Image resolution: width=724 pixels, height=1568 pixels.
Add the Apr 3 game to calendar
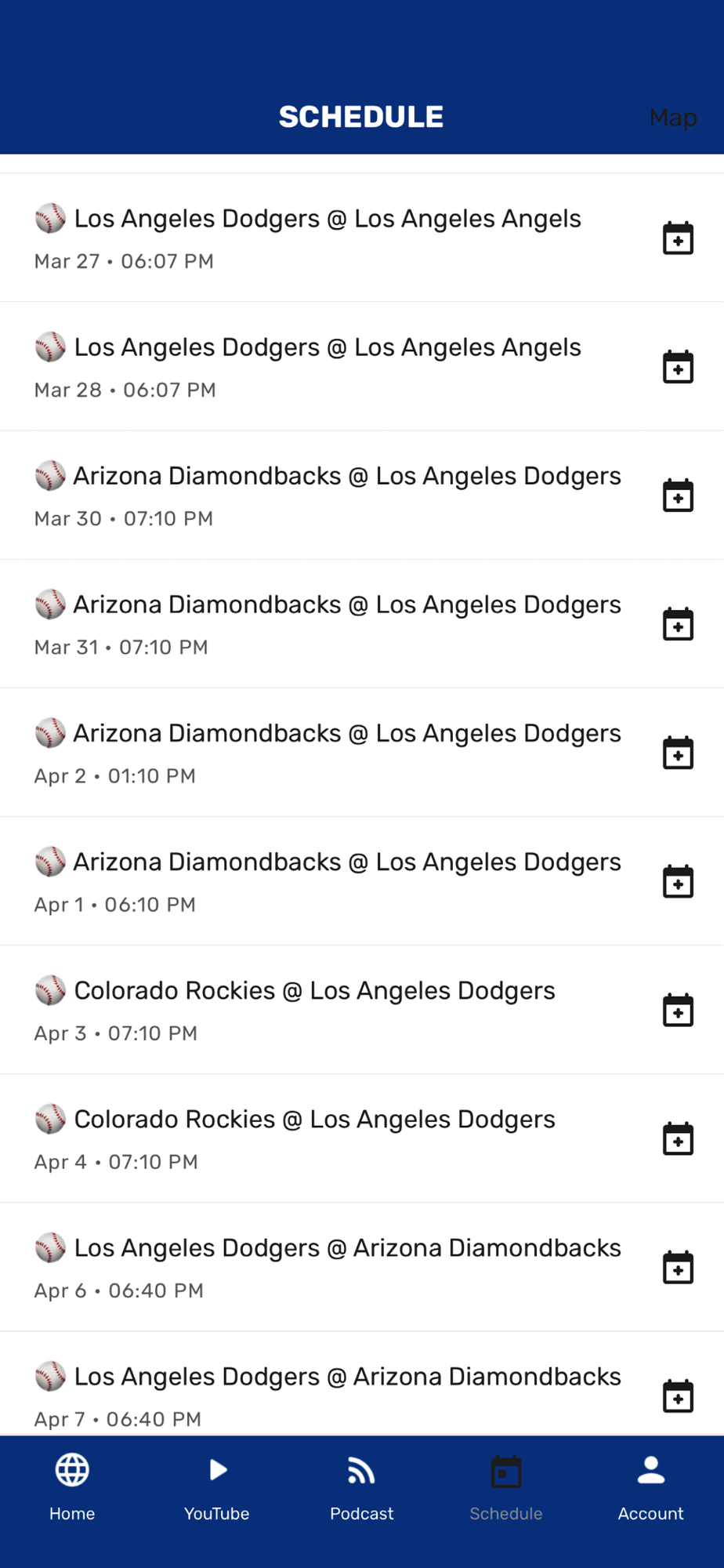point(678,1010)
